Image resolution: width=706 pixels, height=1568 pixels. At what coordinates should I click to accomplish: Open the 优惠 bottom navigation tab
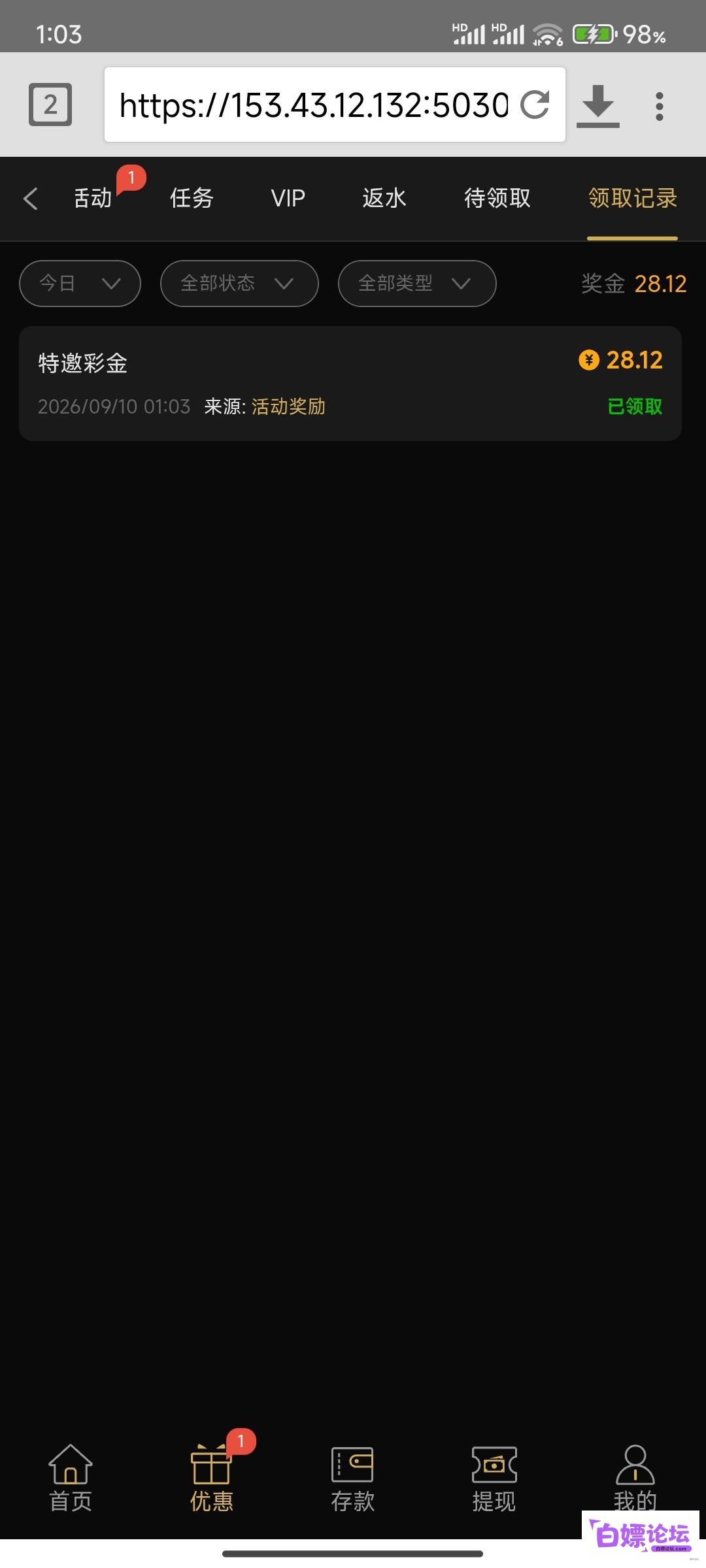pyautogui.click(x=212, y=1480)
